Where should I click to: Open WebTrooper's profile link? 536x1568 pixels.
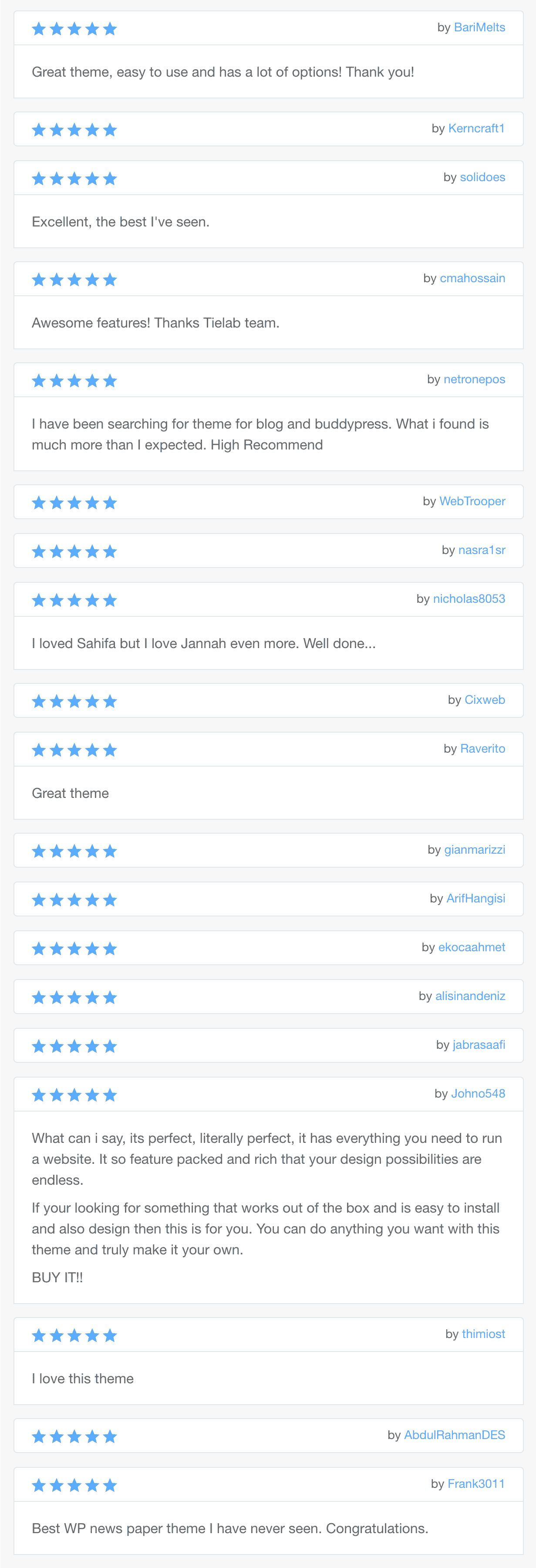click(472, 501)
